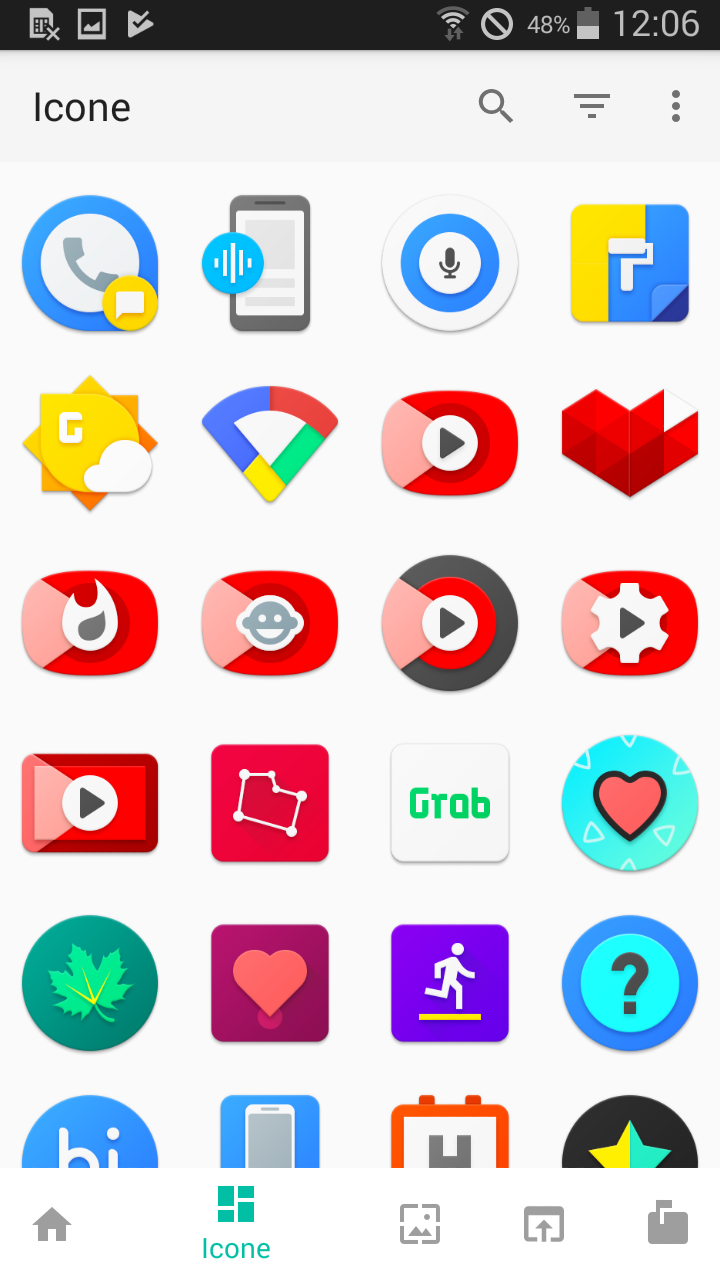Open the search icon
720x1280 pixels.
[495, 106]
